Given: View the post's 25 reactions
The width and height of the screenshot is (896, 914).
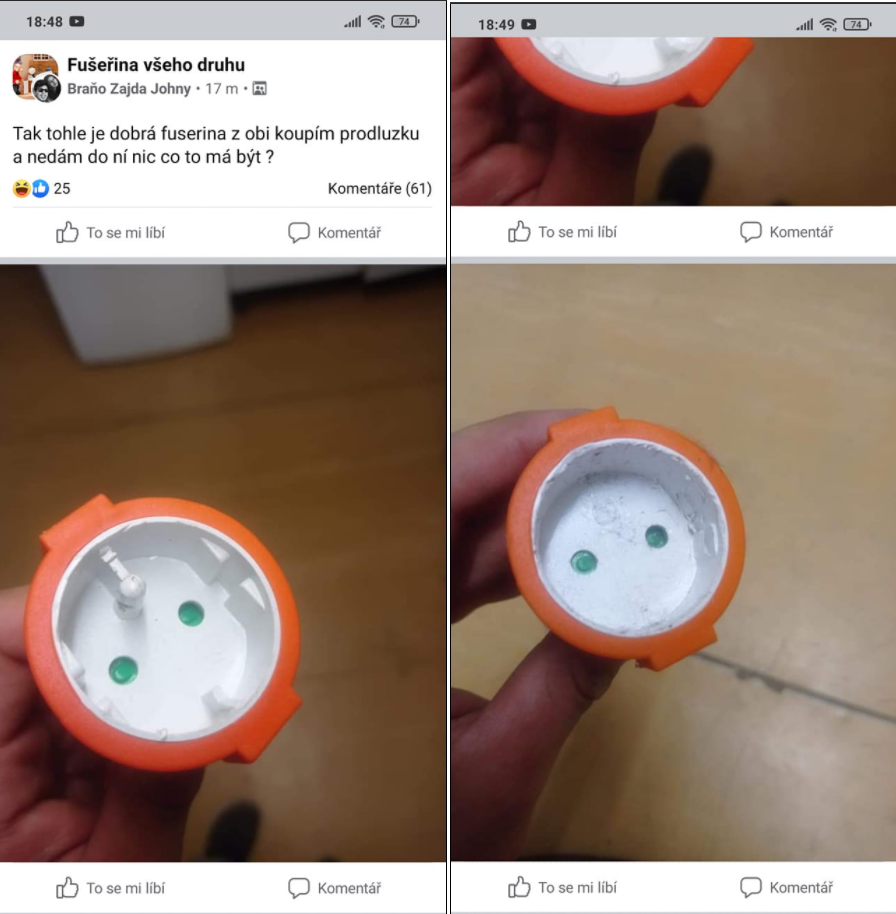Looking at the screenshot, I should coord(42,188).
